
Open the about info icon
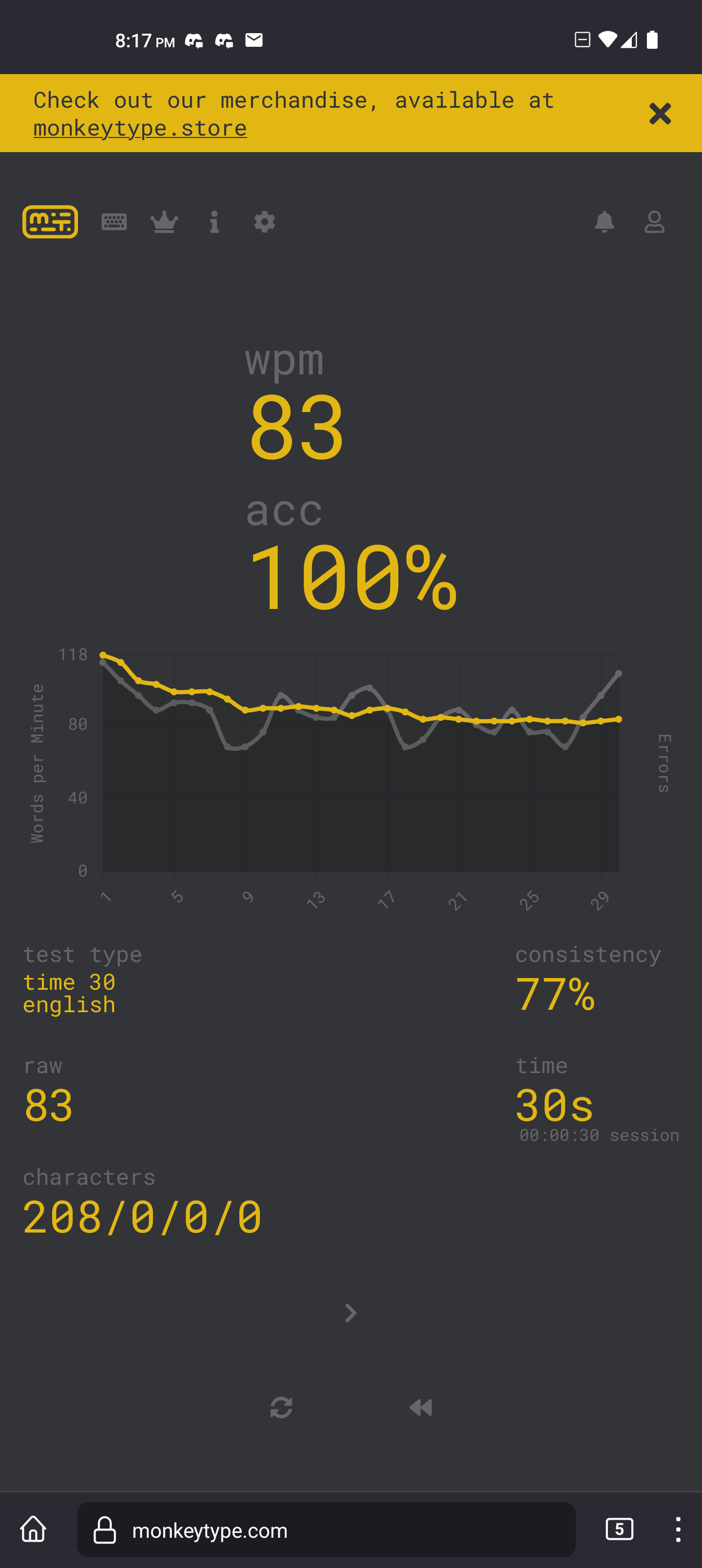click(214, 222)
